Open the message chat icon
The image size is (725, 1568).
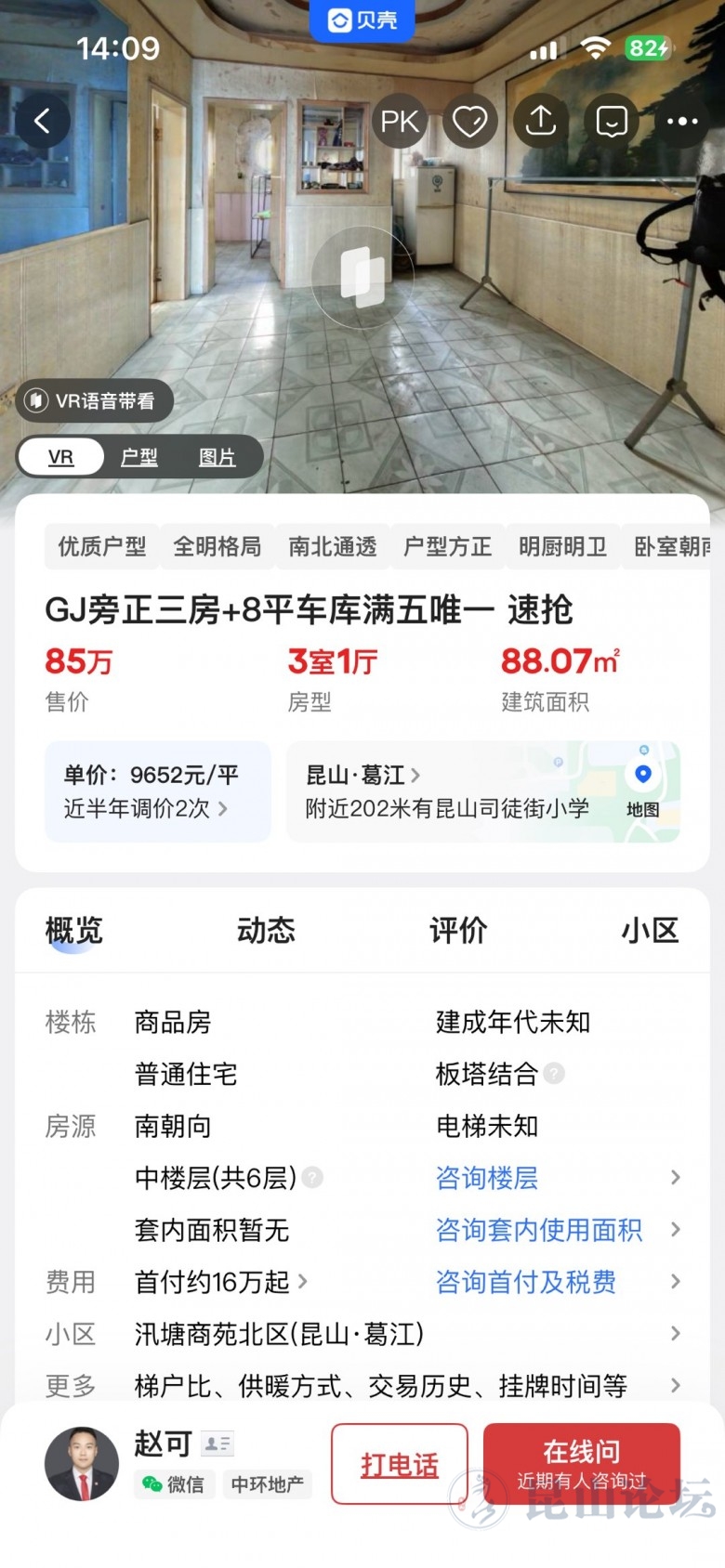click(612, 122)
